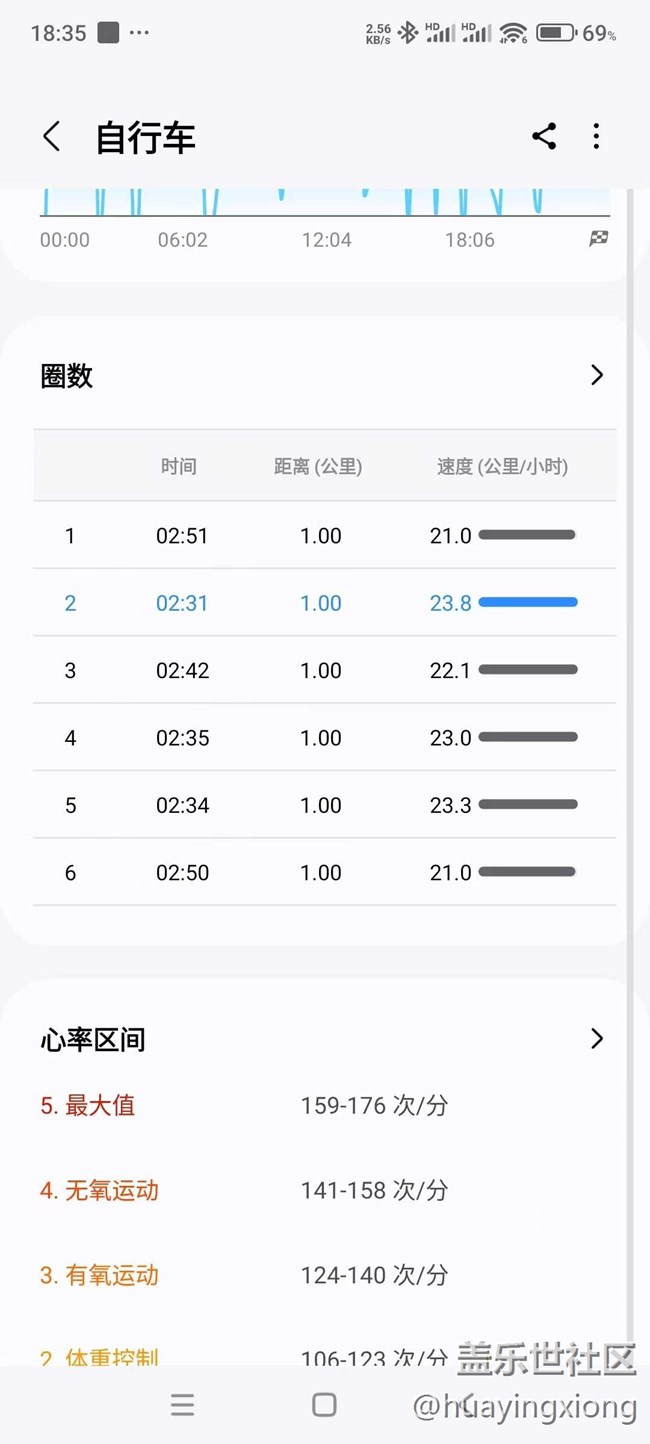Image resolution: width=650 pixels, height=1444 pixels.
Task: Expand the 圈数 laps section
Action: (x=597, y=375)
